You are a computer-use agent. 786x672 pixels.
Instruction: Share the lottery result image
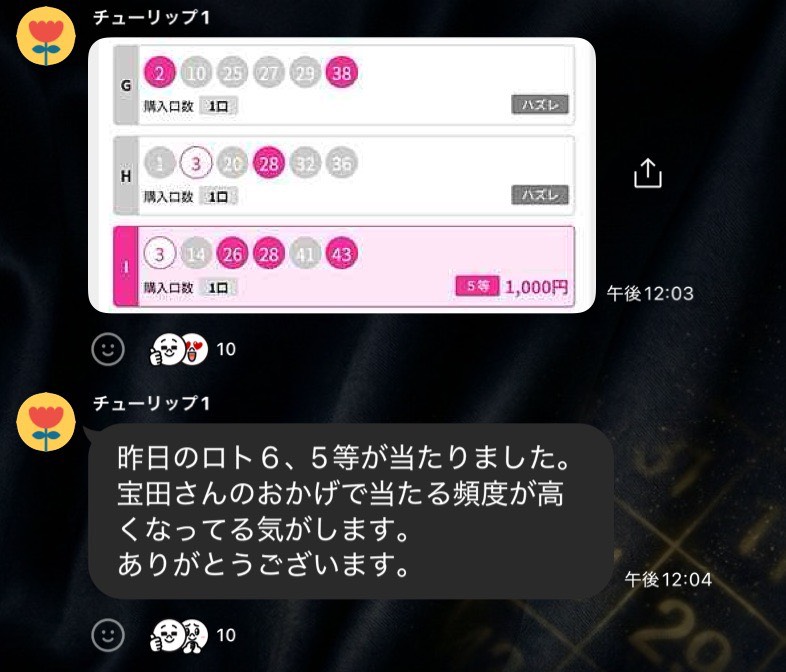(648, 173)
